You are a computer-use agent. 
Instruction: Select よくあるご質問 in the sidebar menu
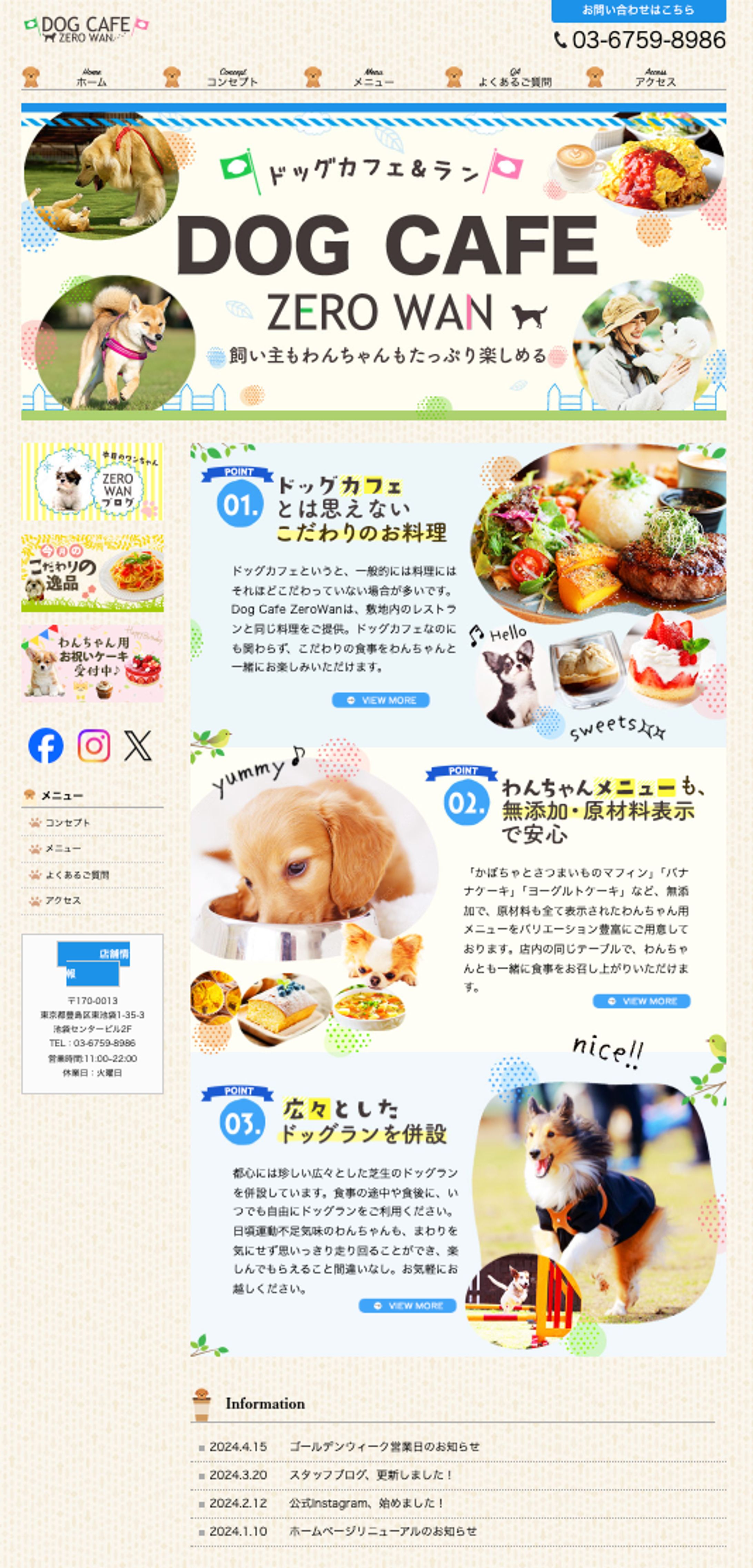pyautogui.click(x=77, y=875)
